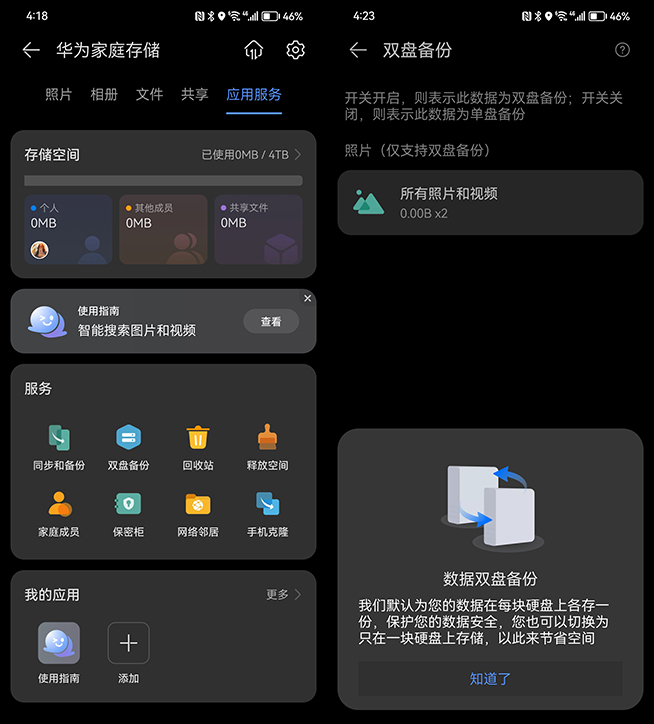Open 释放空间
654x724 pixels.
coord(267,447)
